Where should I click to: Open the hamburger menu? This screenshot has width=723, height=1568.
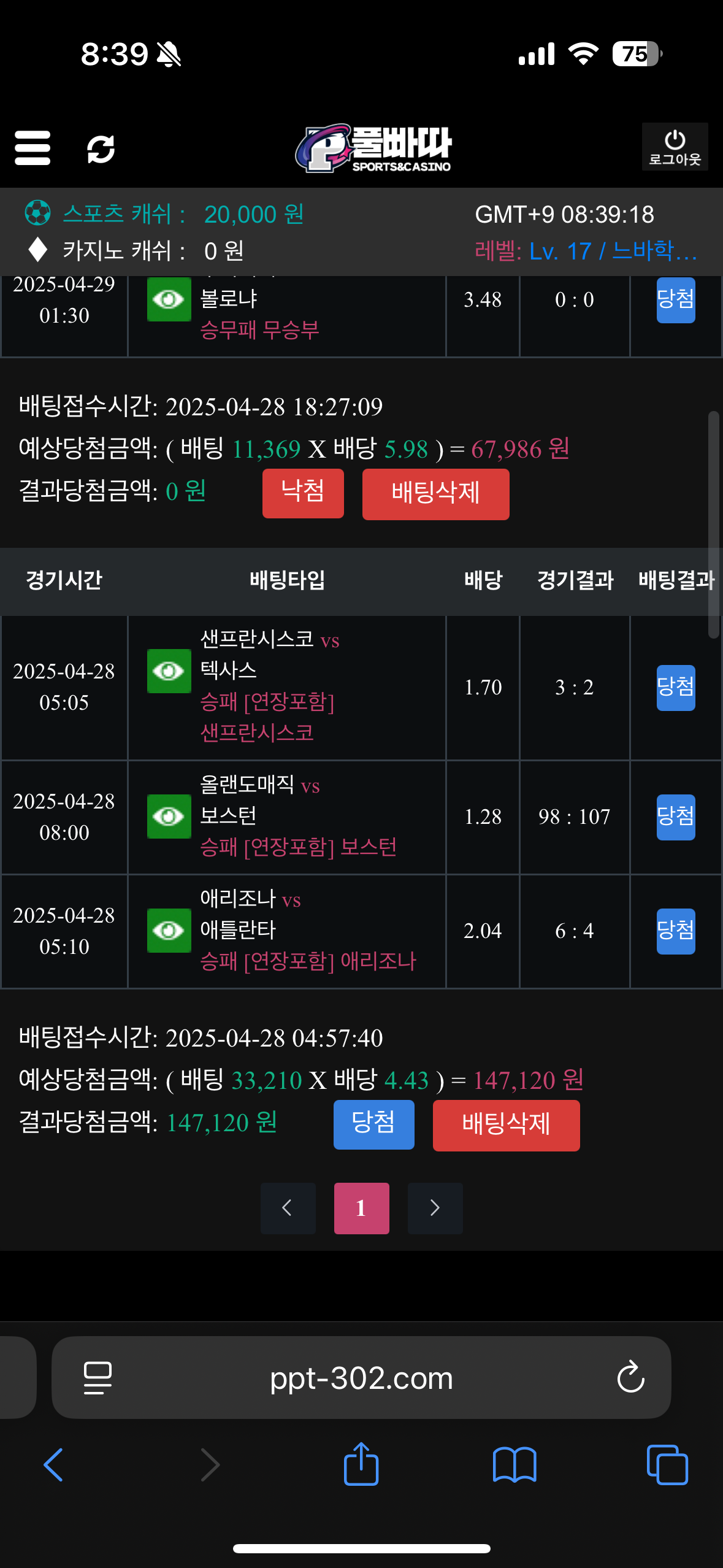(33, 148)
